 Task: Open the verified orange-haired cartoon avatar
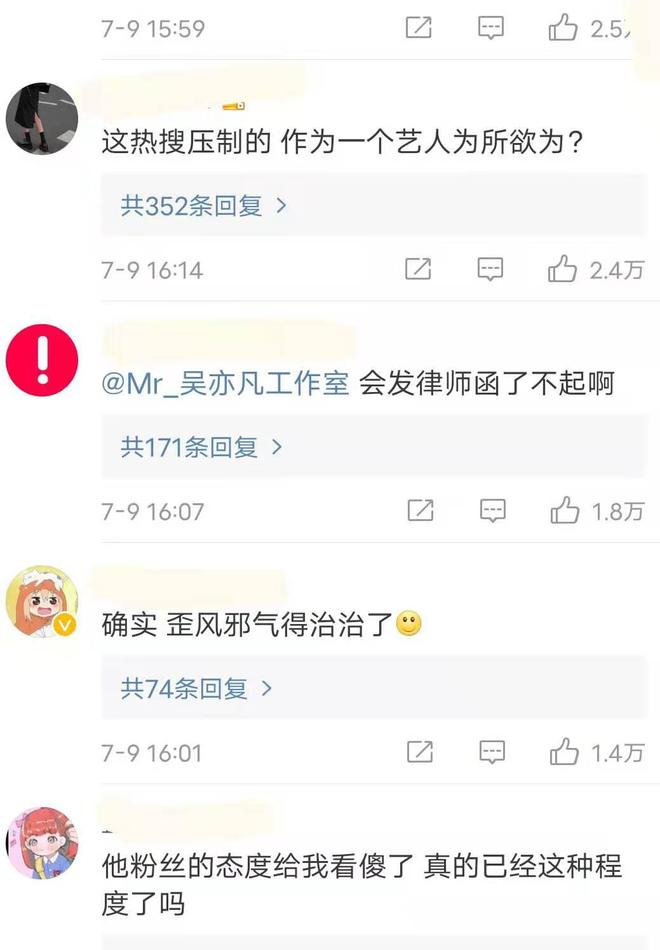[x=42, y=601]
